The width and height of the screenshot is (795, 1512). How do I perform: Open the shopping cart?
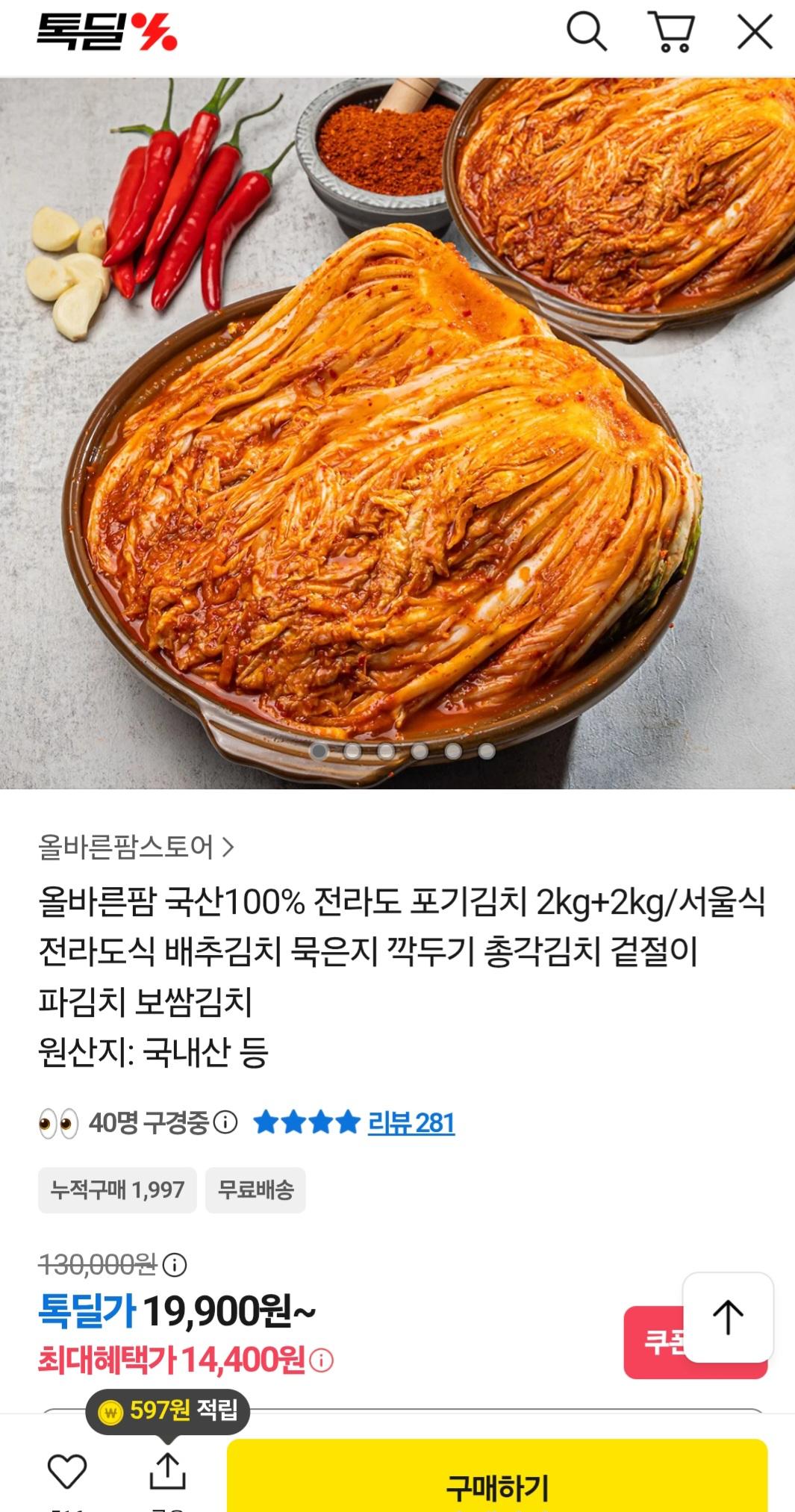670,33
